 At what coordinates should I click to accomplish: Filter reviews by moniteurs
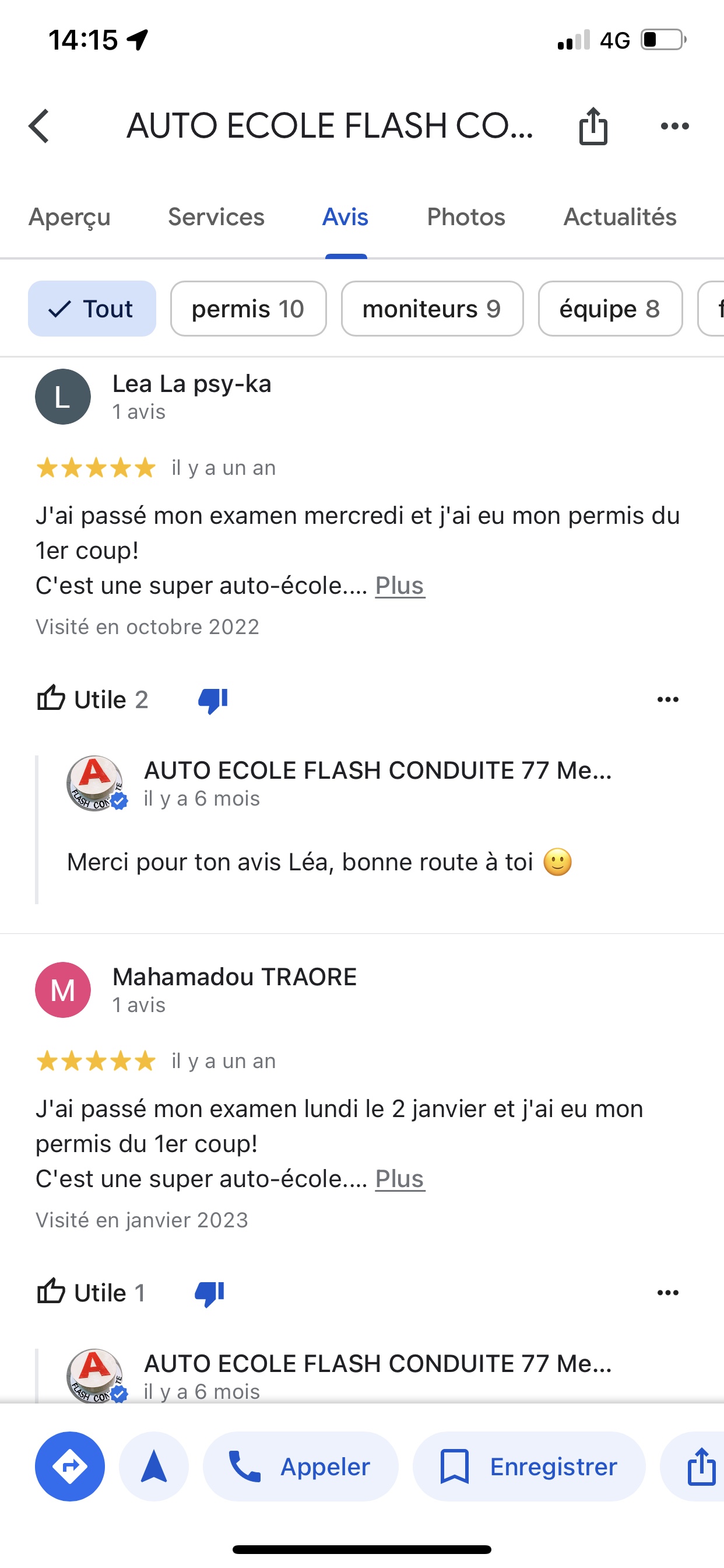tap(432, 309)
